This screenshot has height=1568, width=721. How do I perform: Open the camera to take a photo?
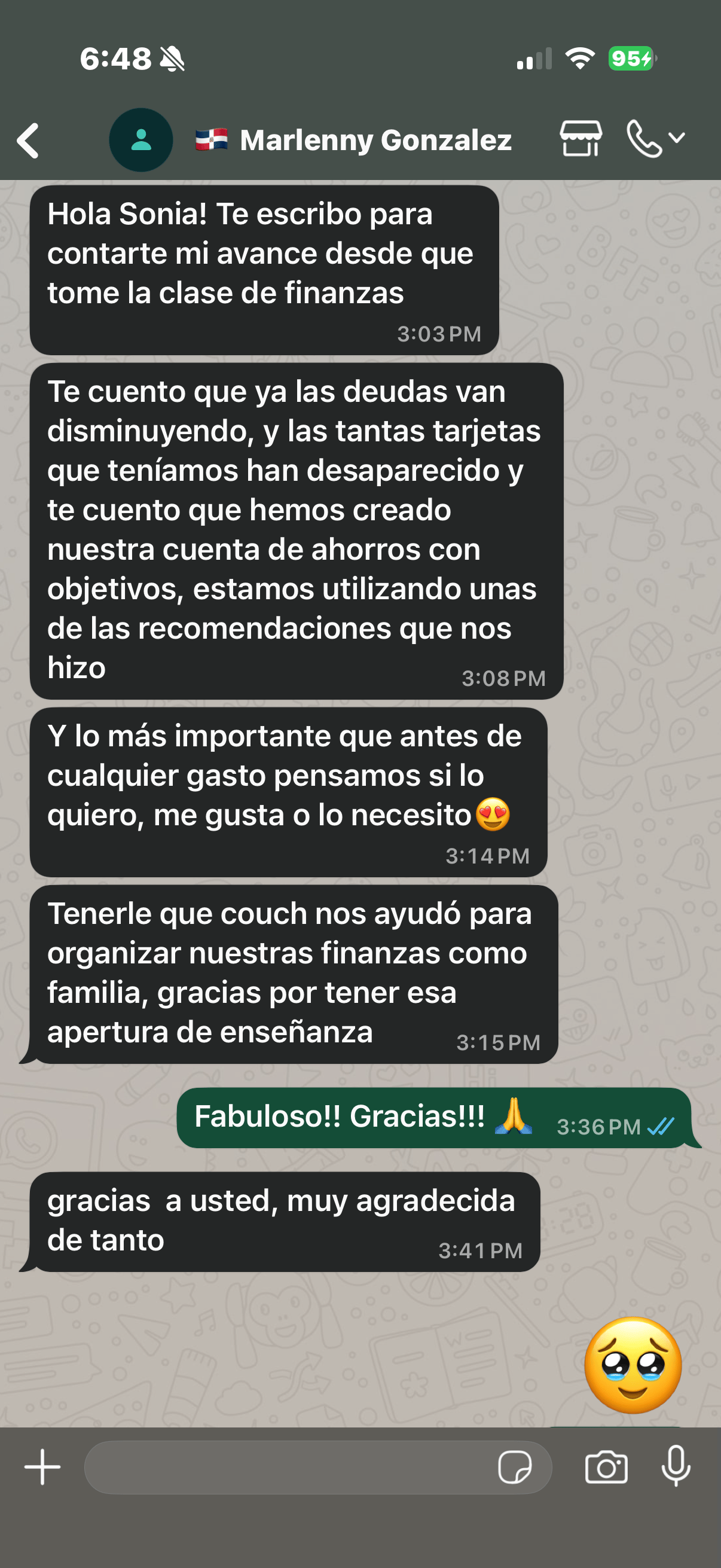pyautogui.click(x=606, y=1468)
